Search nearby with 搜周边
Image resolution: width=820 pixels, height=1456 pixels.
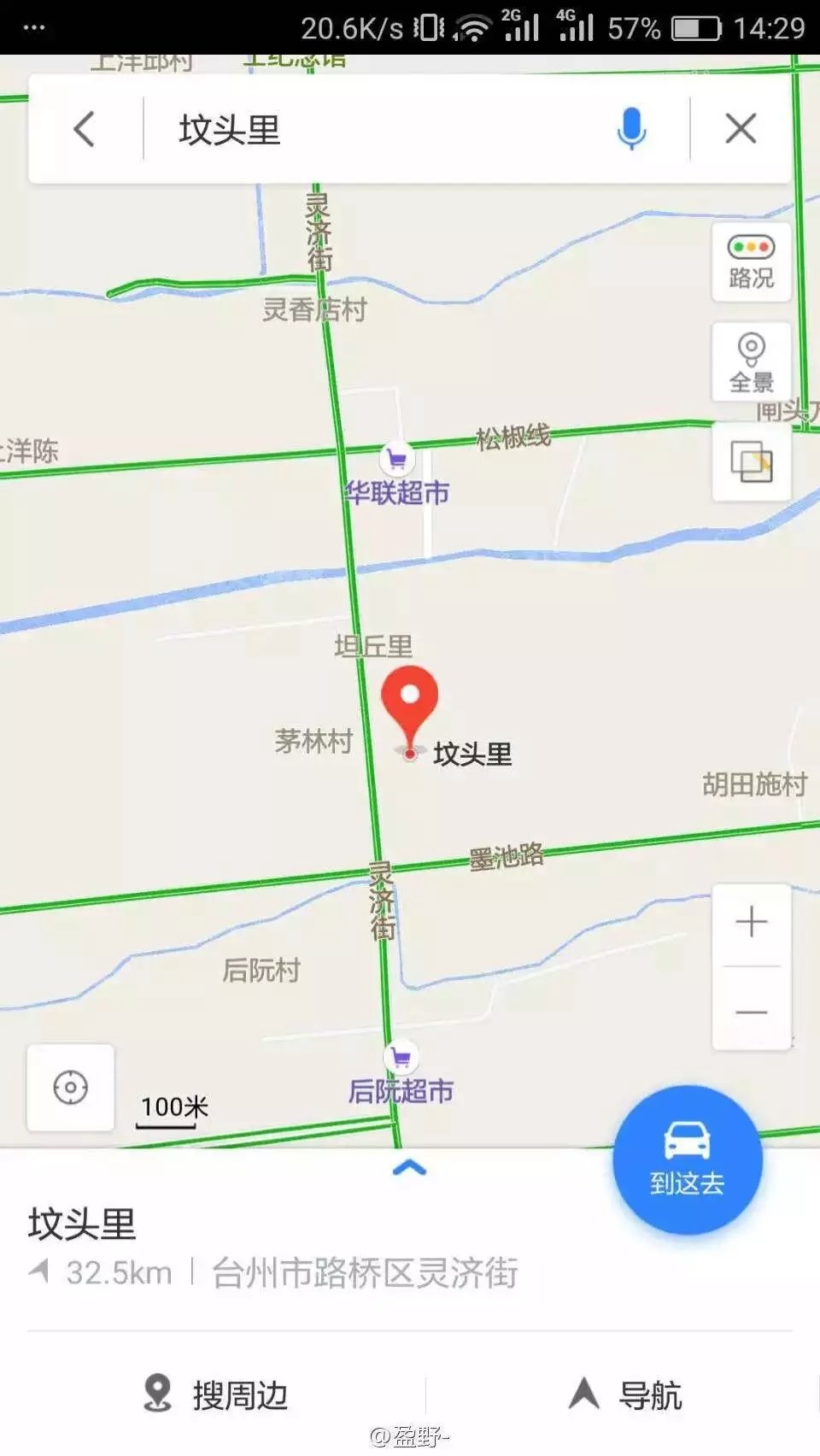click(215, 1394)
